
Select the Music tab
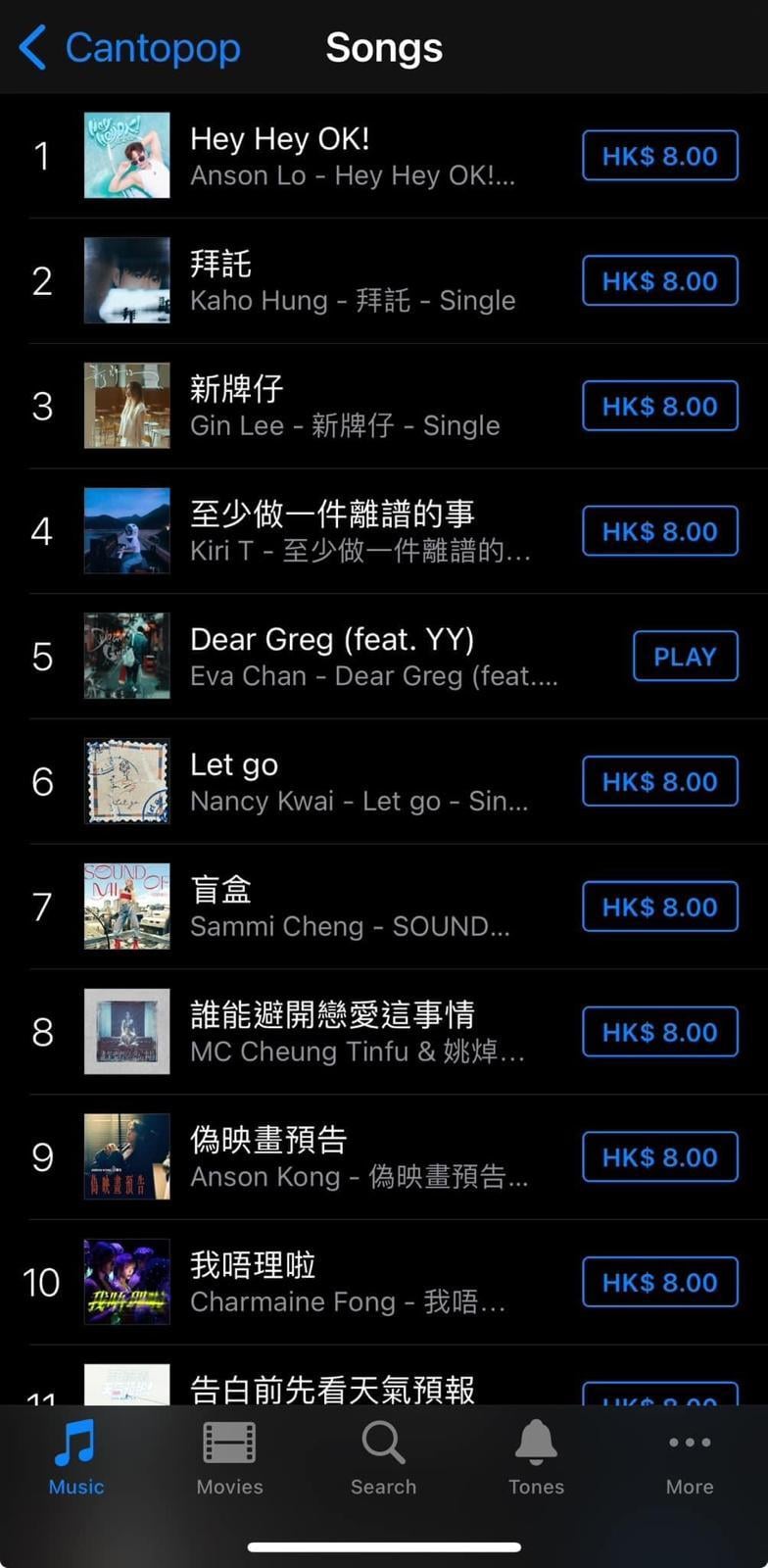click(76, 1458)
